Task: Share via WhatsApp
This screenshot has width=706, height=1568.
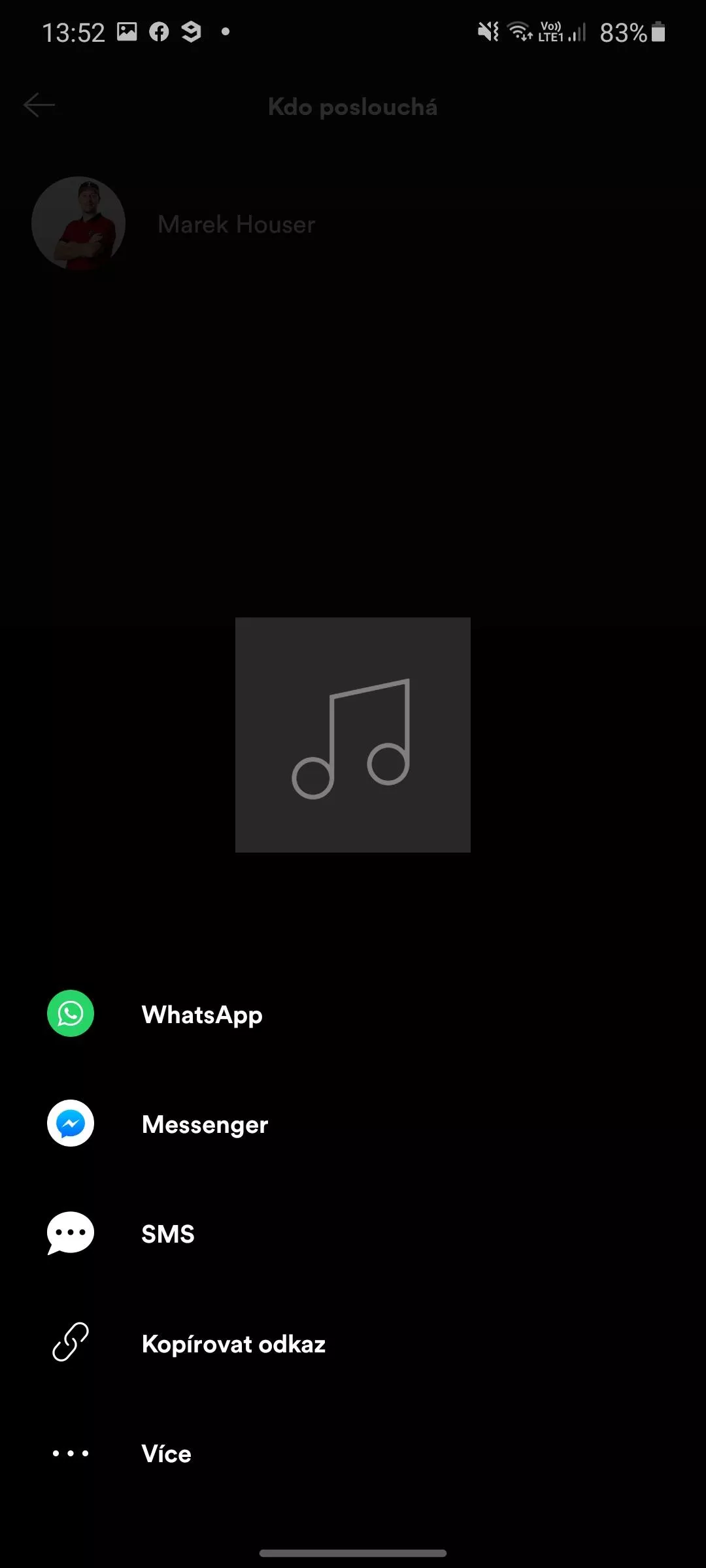Action: tap(353, 1014)
